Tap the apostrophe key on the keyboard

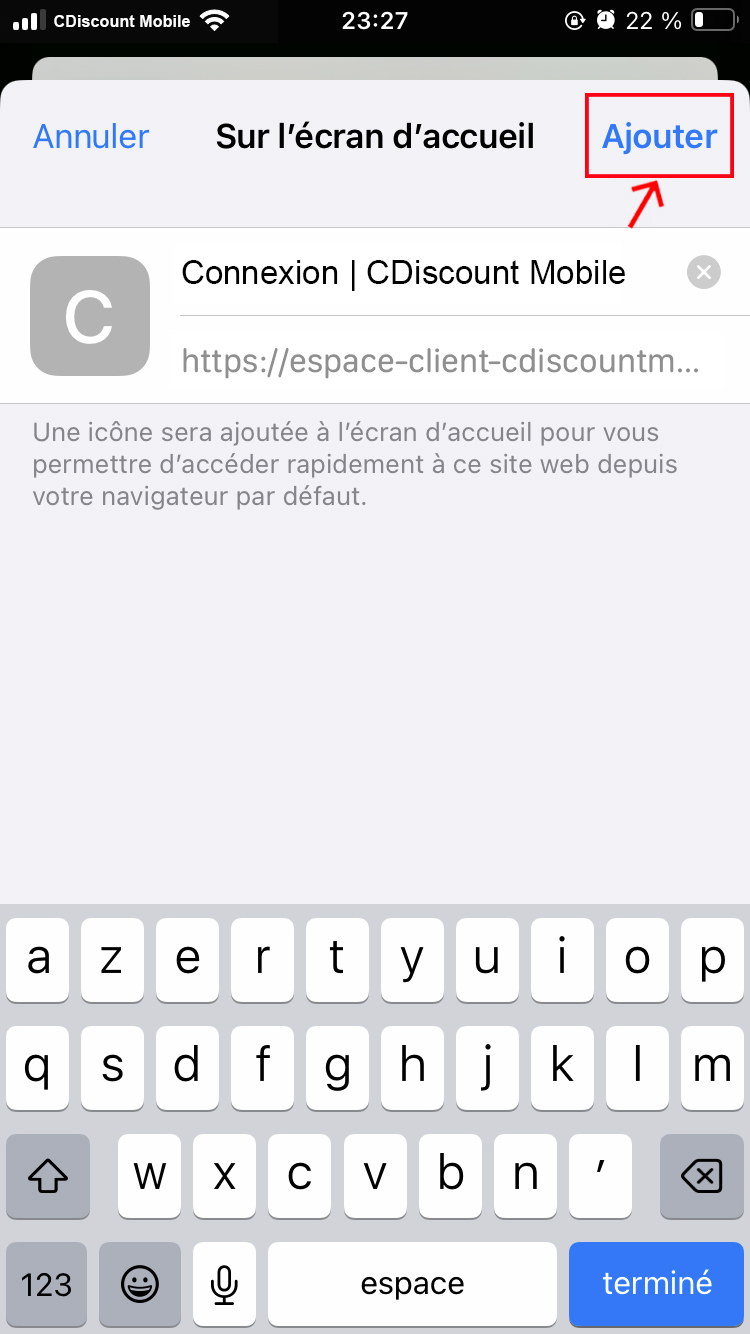600,1176
